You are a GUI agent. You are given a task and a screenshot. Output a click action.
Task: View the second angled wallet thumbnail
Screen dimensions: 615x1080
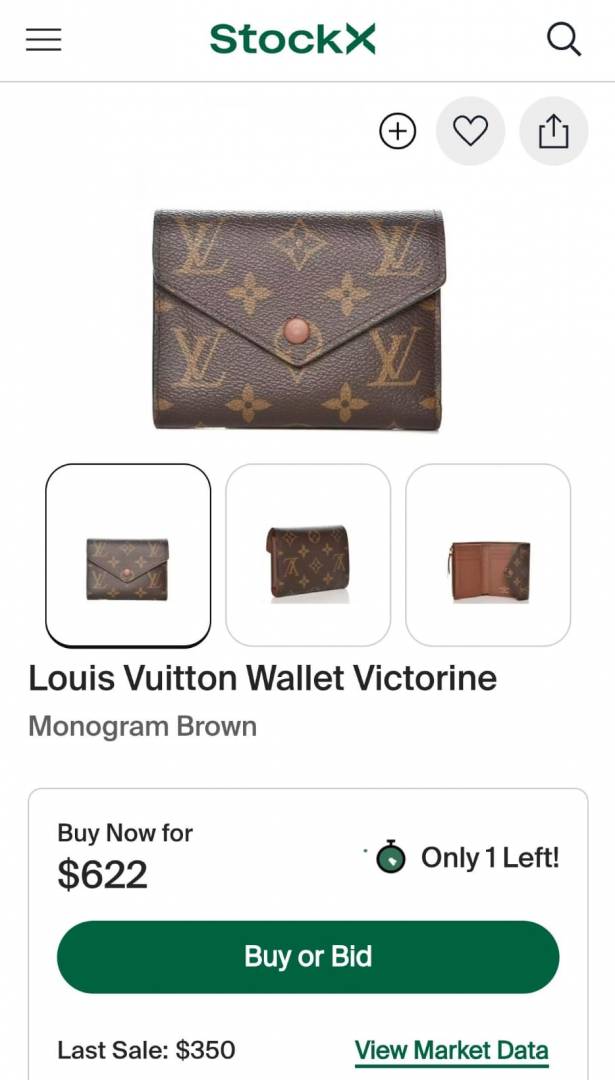308,555
